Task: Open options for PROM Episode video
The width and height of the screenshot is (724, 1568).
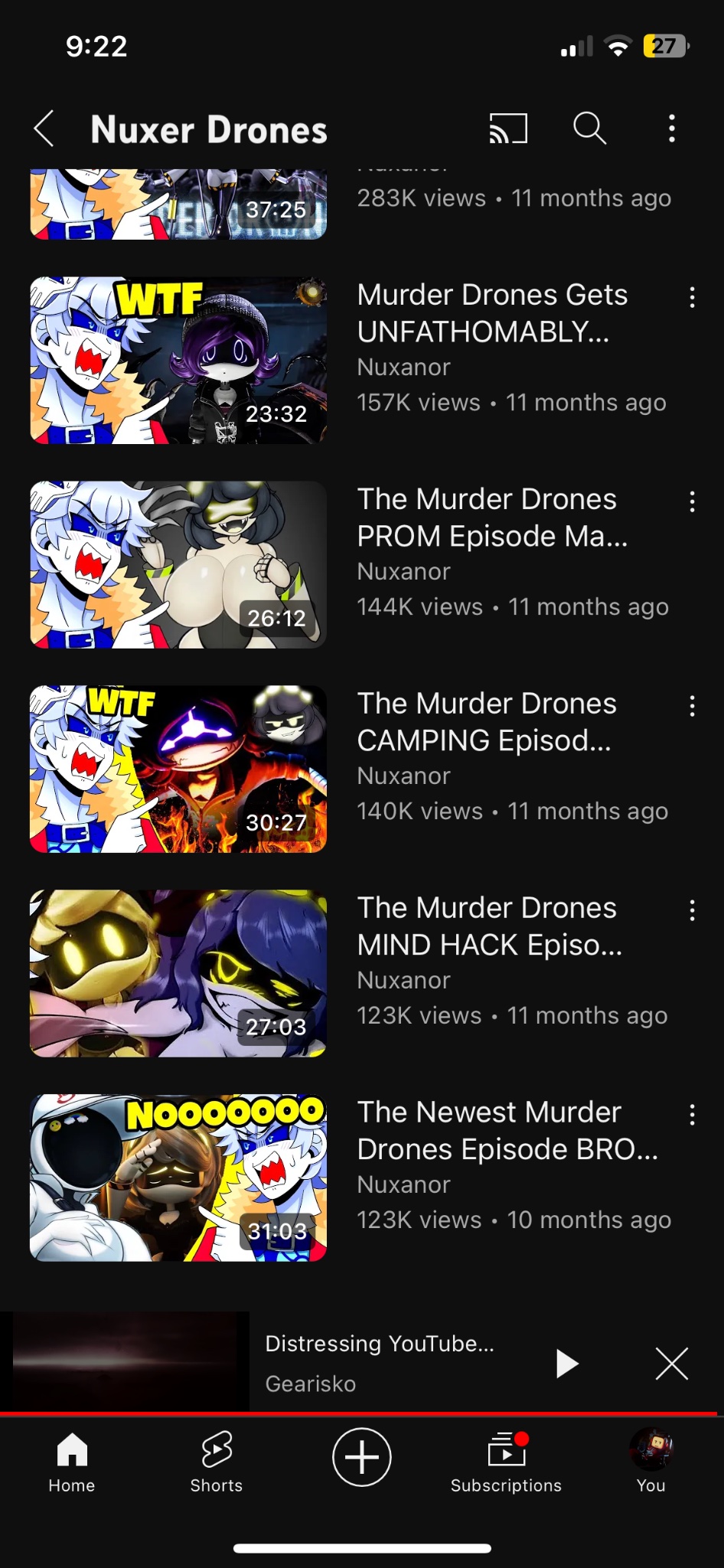Action: tap(692, 501)
